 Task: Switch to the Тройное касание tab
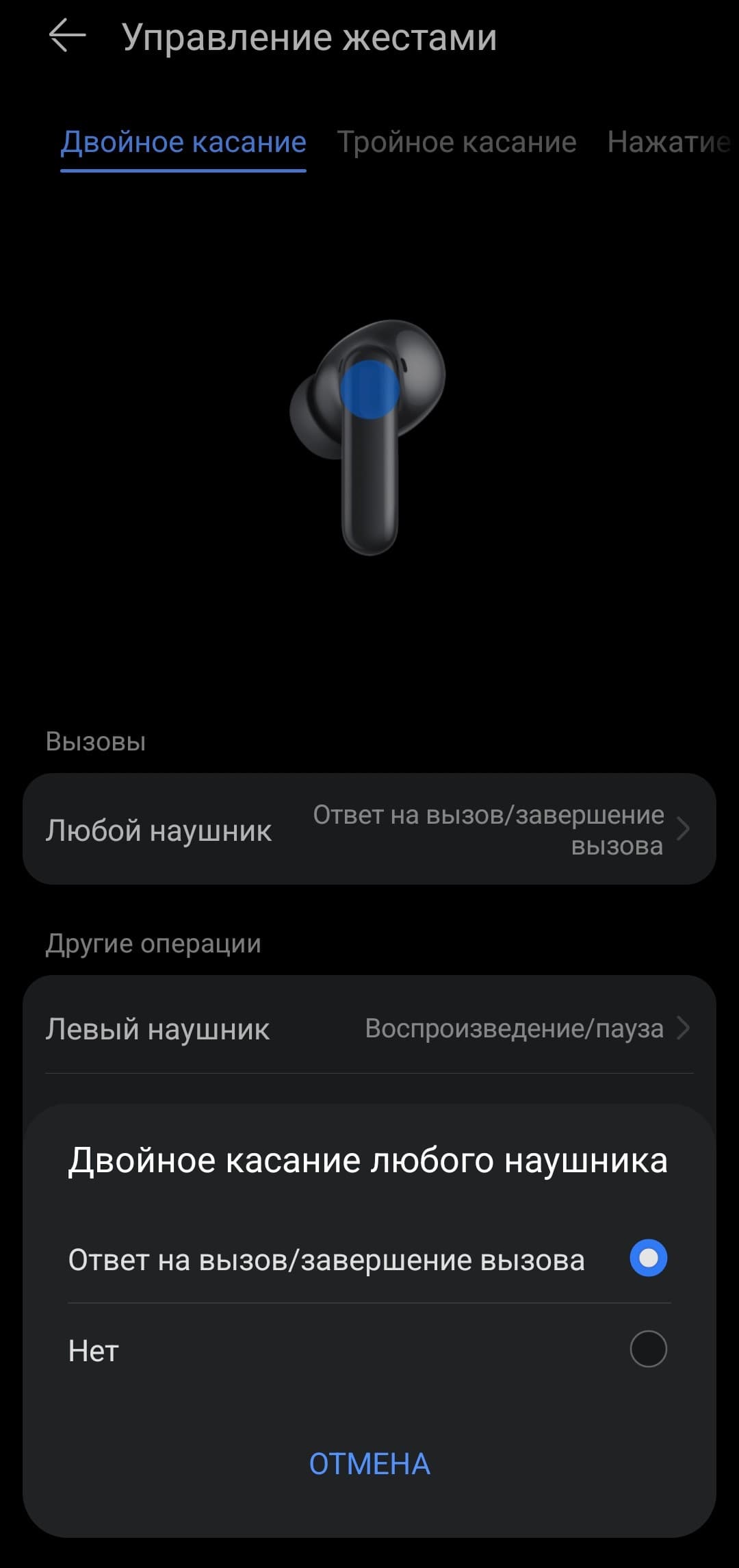[x=456, y=142]
